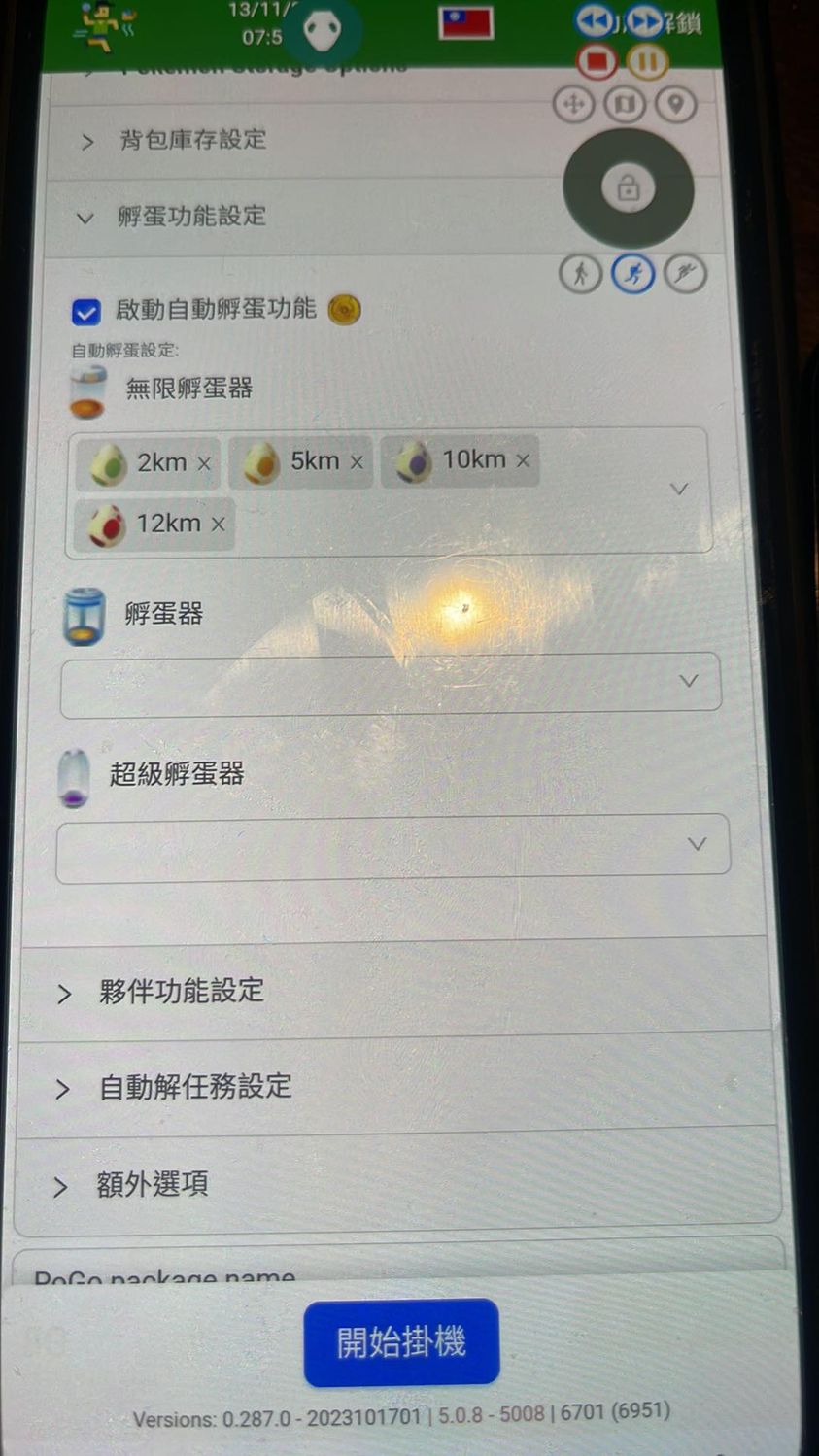Image resolution: width=819 pixels, height=1456 pixels.
Task: Tap the rewind overlay button
Action: [593, 20]
